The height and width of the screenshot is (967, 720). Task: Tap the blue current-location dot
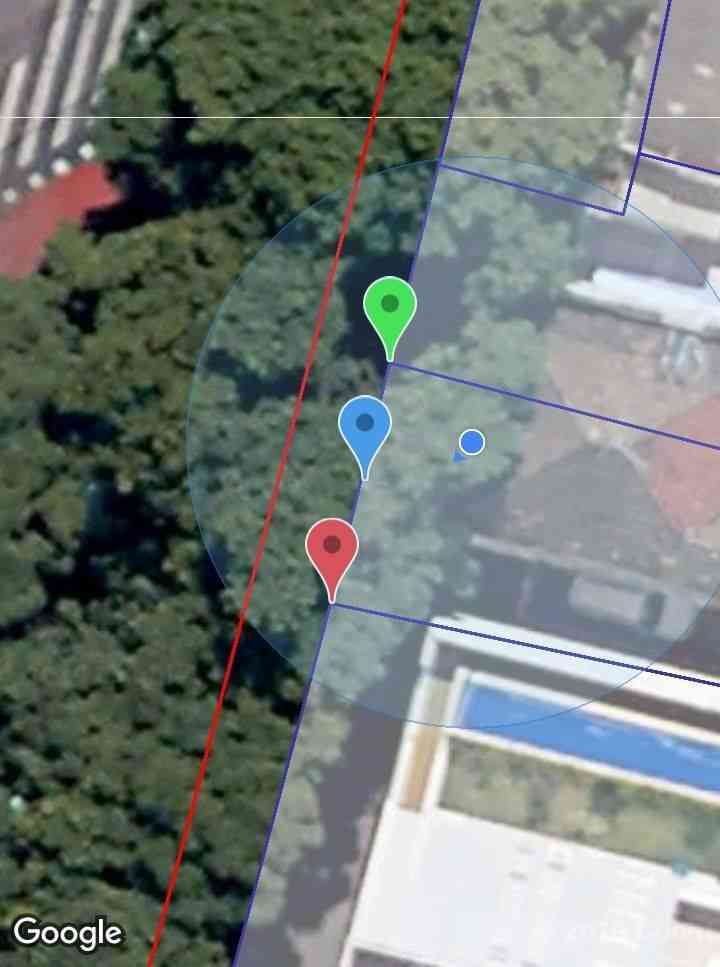click(x=471, y=442)
